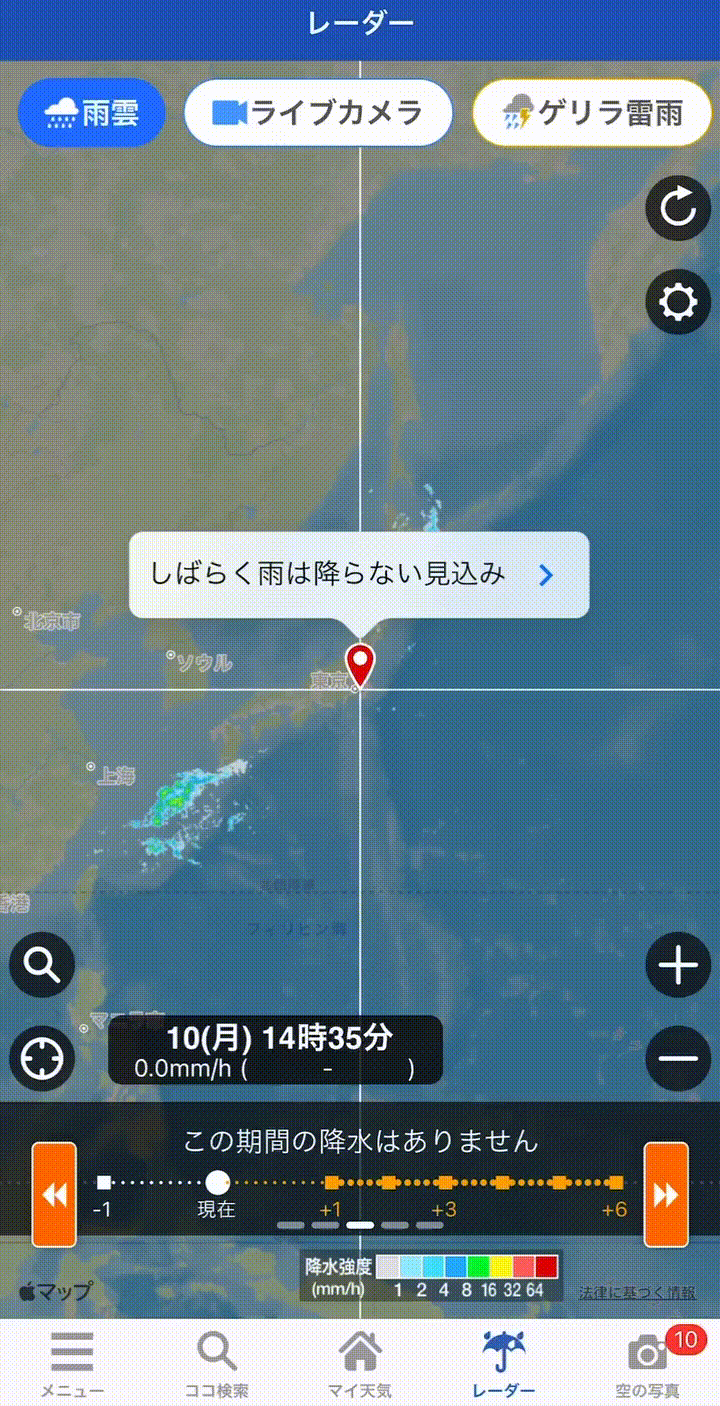The height and width of the screenshot is (1406, 720).
Task: Open the メニュー tab
Action: (x=72, y=1364)
